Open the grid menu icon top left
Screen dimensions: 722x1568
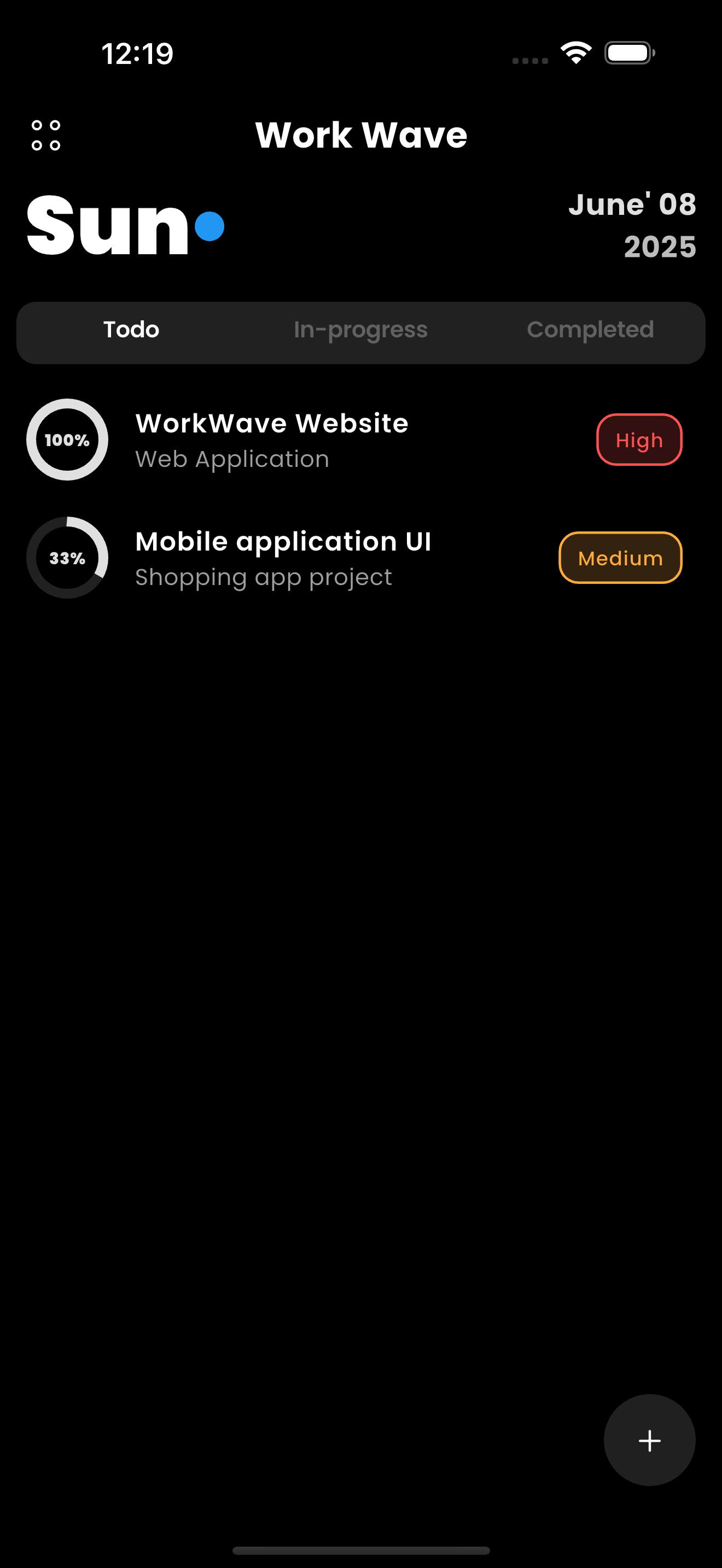point(46,134)
